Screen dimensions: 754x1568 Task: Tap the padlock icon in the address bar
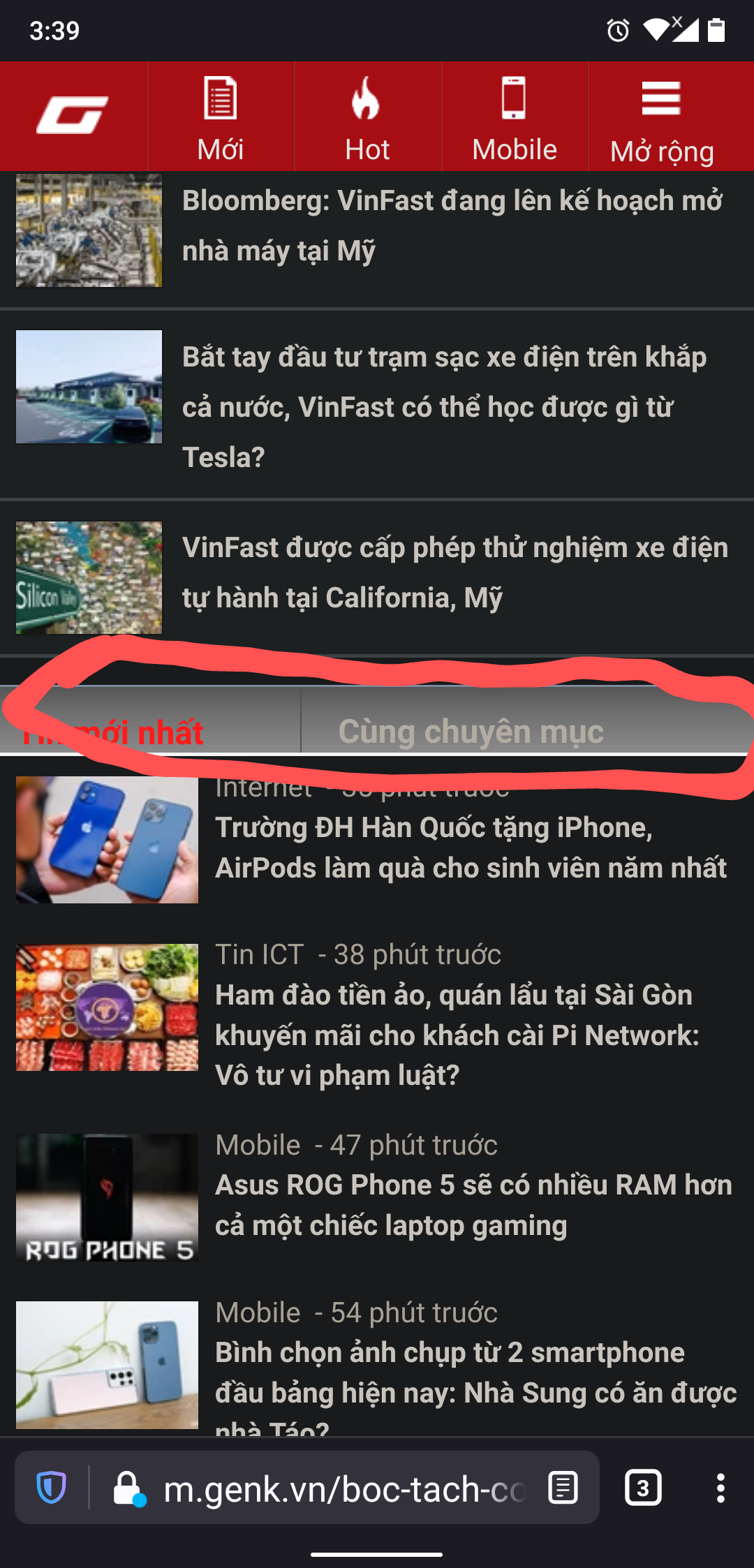point(128,1487)
